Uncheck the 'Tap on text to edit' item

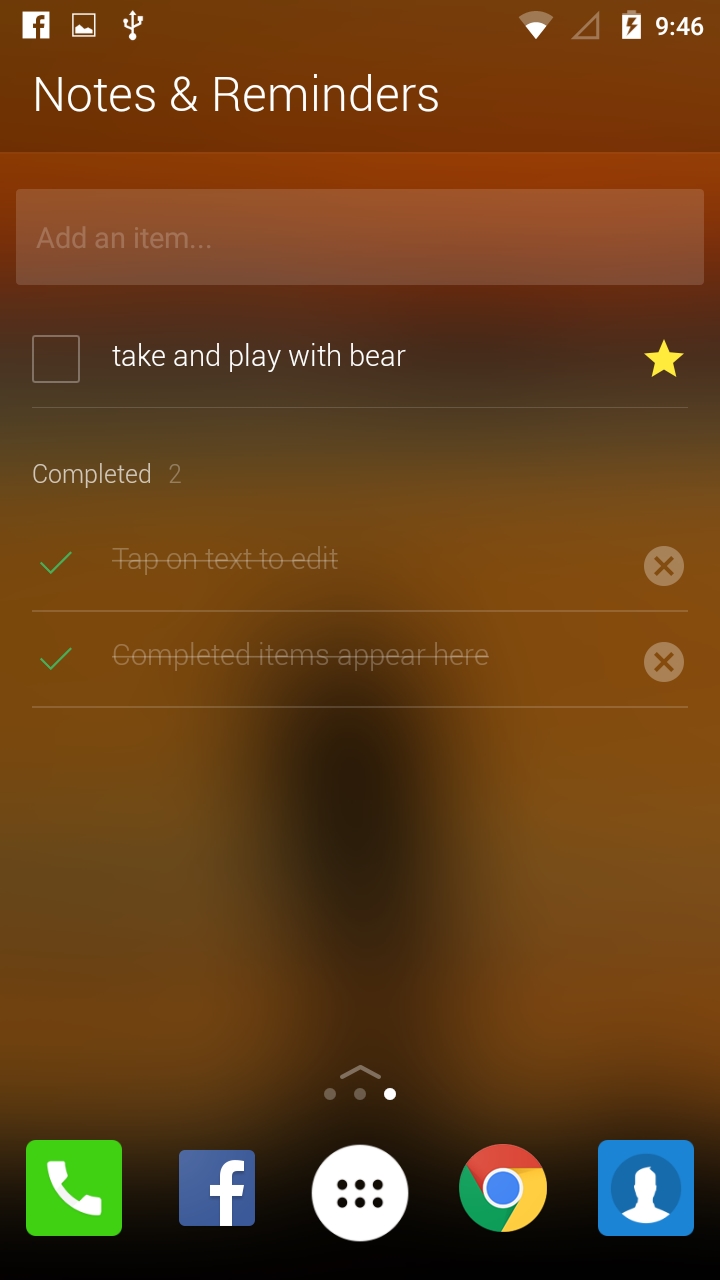pyautogui.click(x=56, y=563)
